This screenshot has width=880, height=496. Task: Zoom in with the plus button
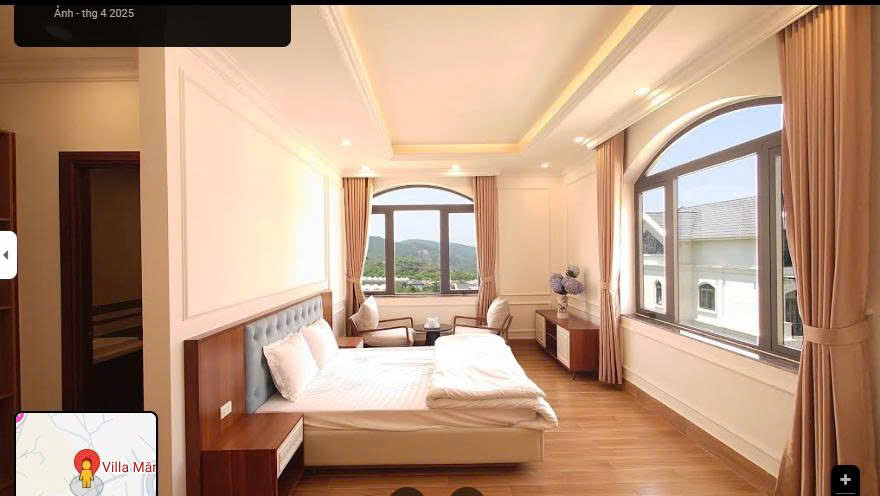tap(845, 480)
